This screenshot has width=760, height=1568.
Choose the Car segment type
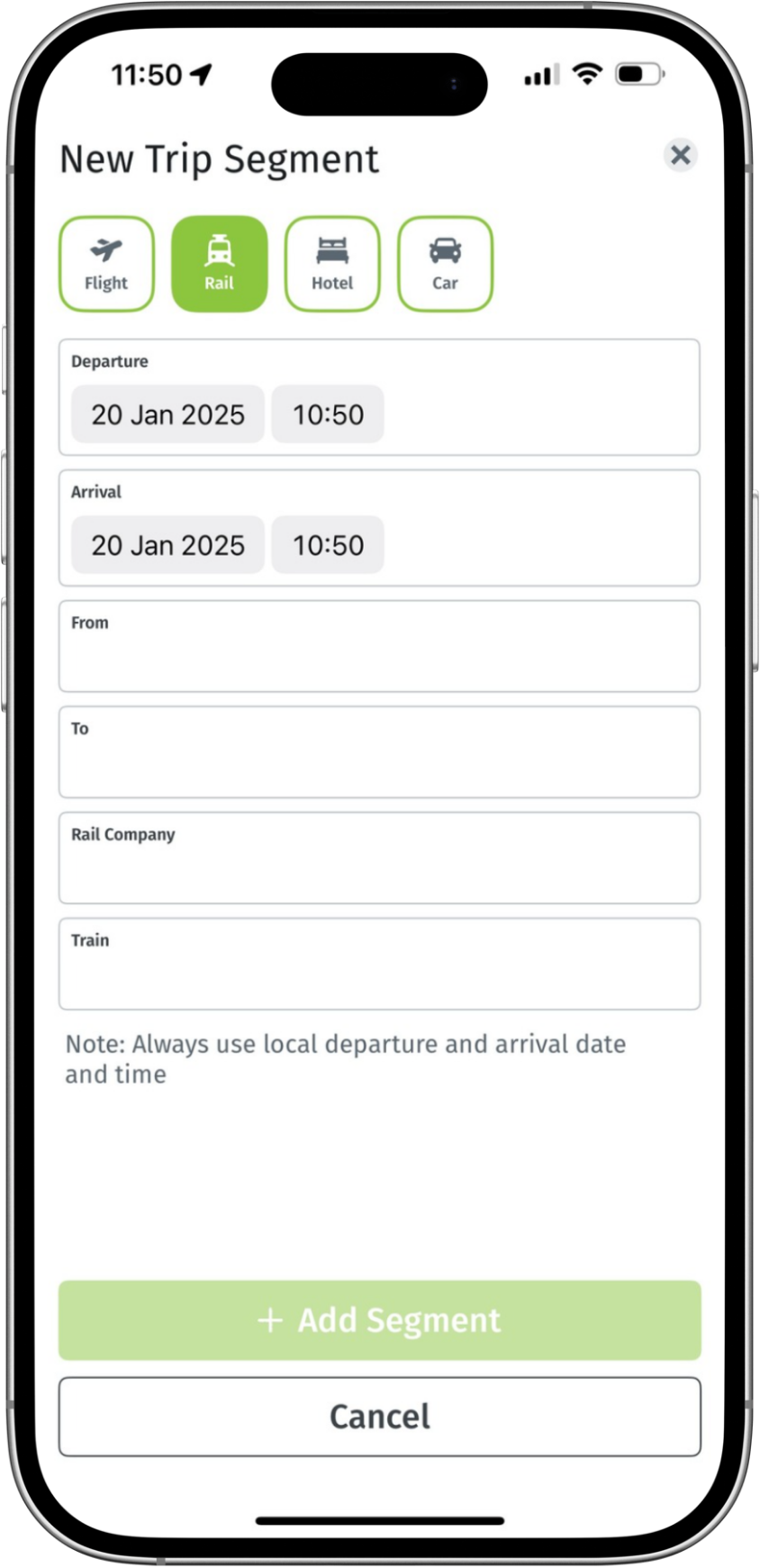pos(445,264)
